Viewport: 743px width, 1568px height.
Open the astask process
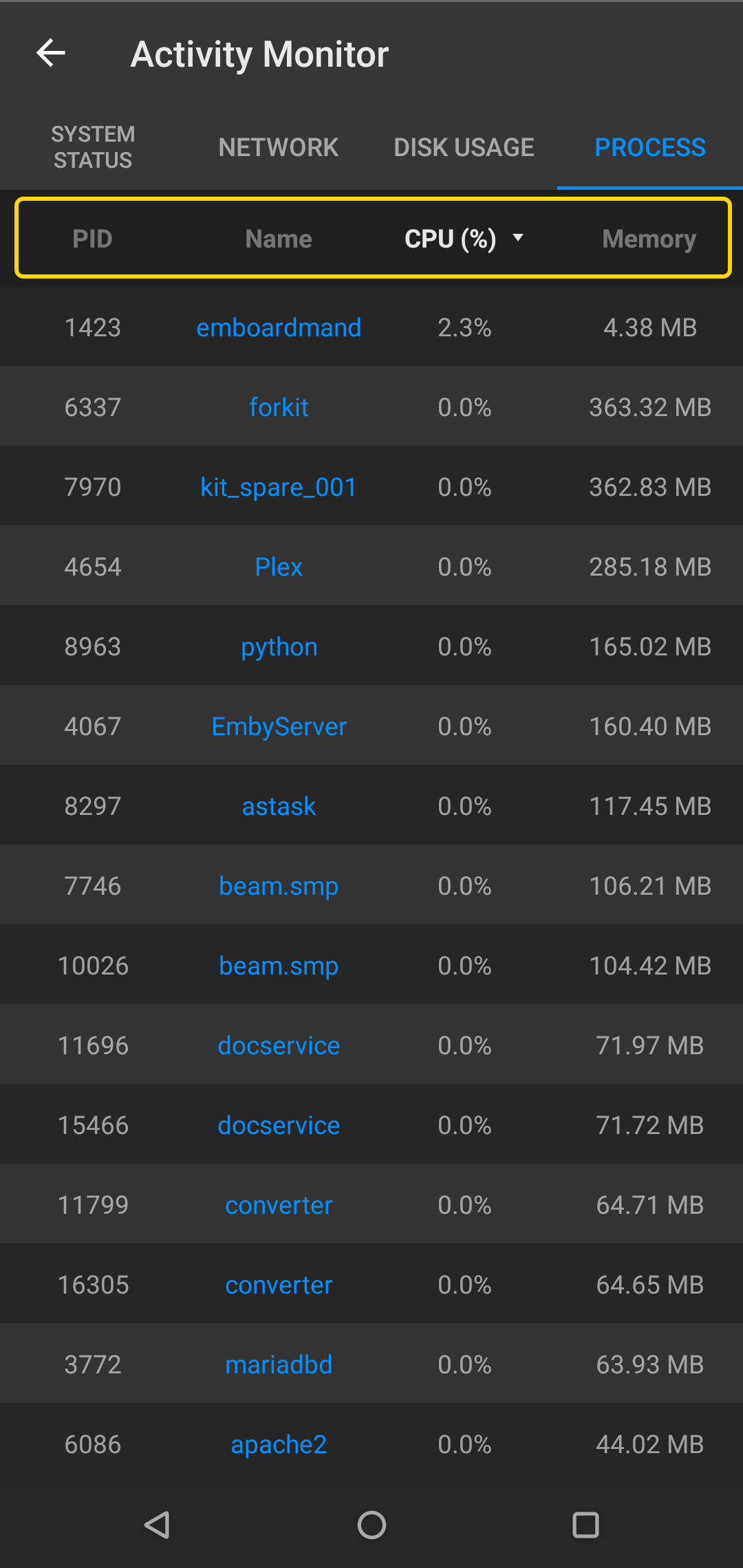click(x=279, y=806)
